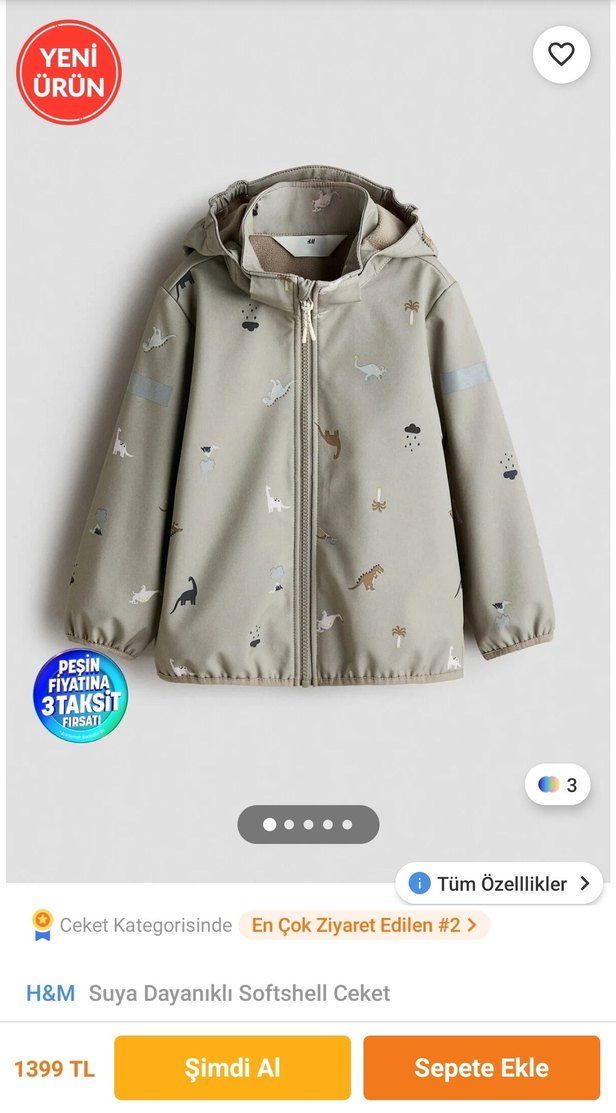616x1113 pixels.
Task: Open En Çok Ziyaret Edilen #2 ranking
Action: (364, 925)
